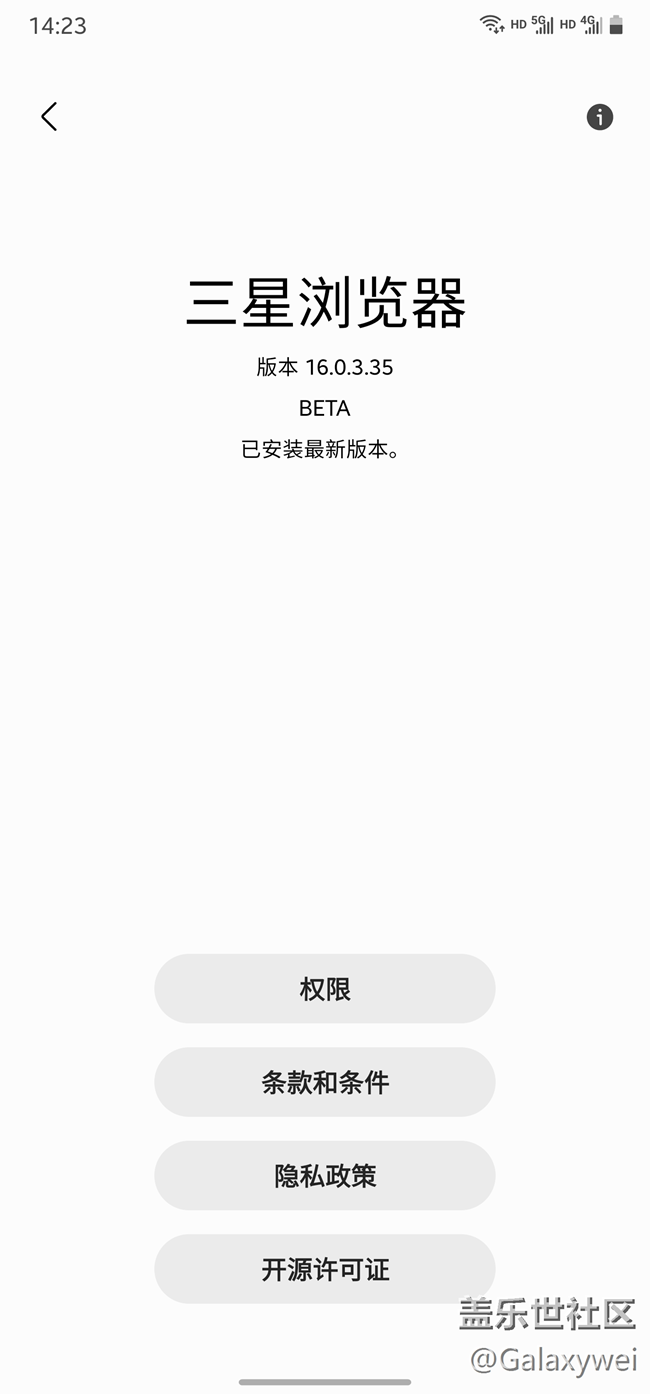Image resolution: width=650 pixels, height=1394 pixels.
Task: Open the app info icon
Action: click(x=599, y=117)
